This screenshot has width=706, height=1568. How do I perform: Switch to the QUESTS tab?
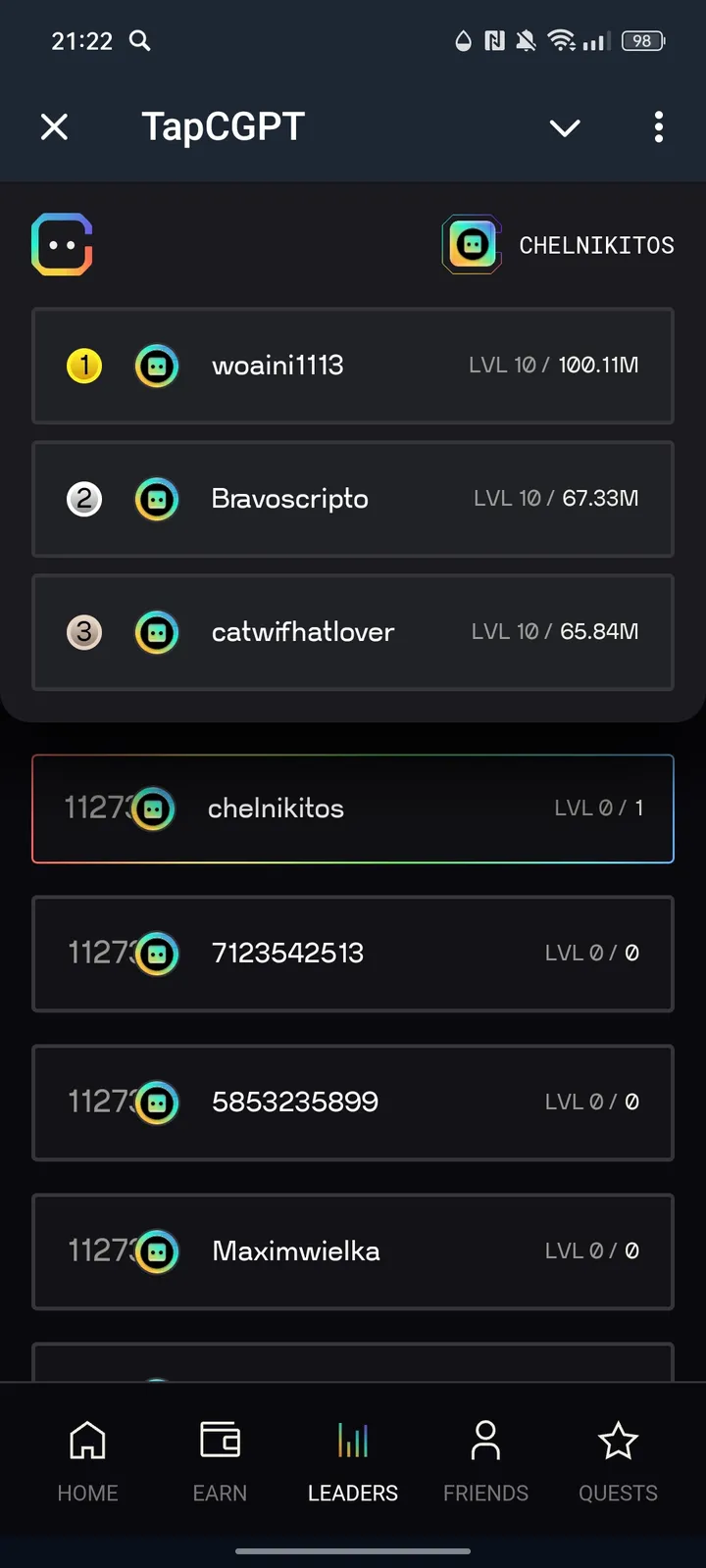(x=618, y=1460)
